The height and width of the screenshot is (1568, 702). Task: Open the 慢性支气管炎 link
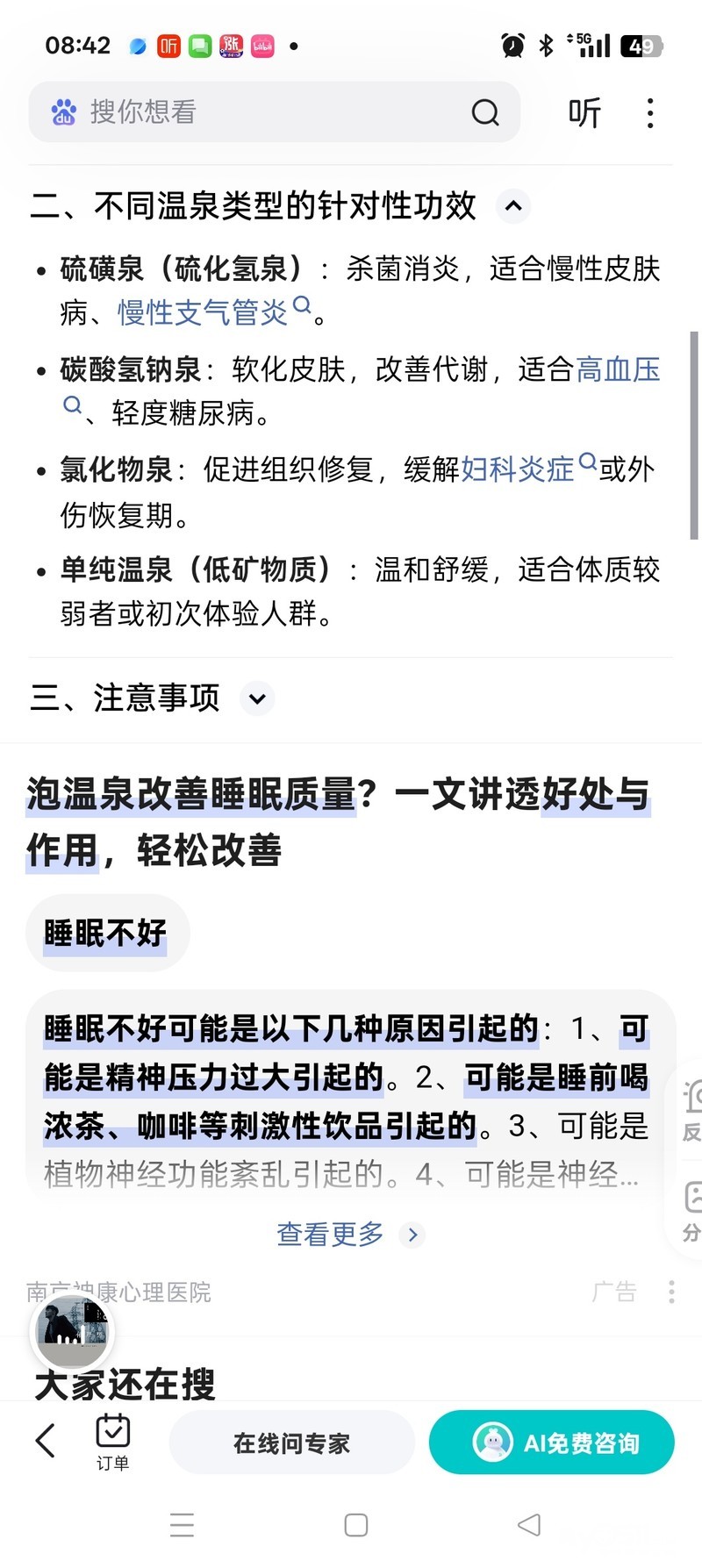point(204,312)
